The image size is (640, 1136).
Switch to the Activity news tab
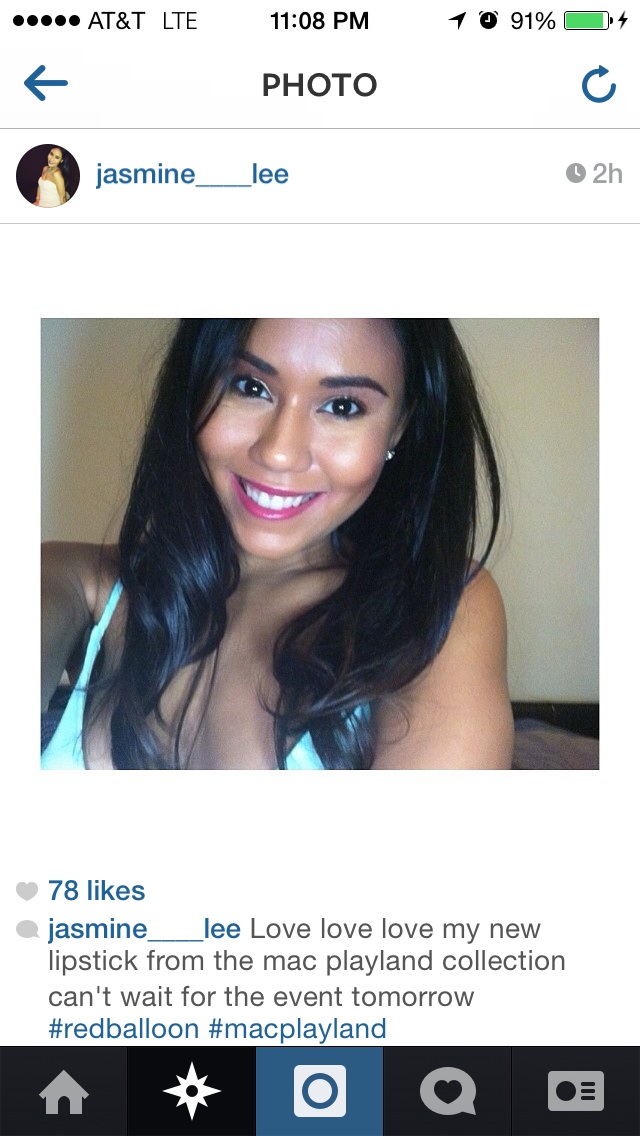pyautogui.click(x=447, y=1091)
